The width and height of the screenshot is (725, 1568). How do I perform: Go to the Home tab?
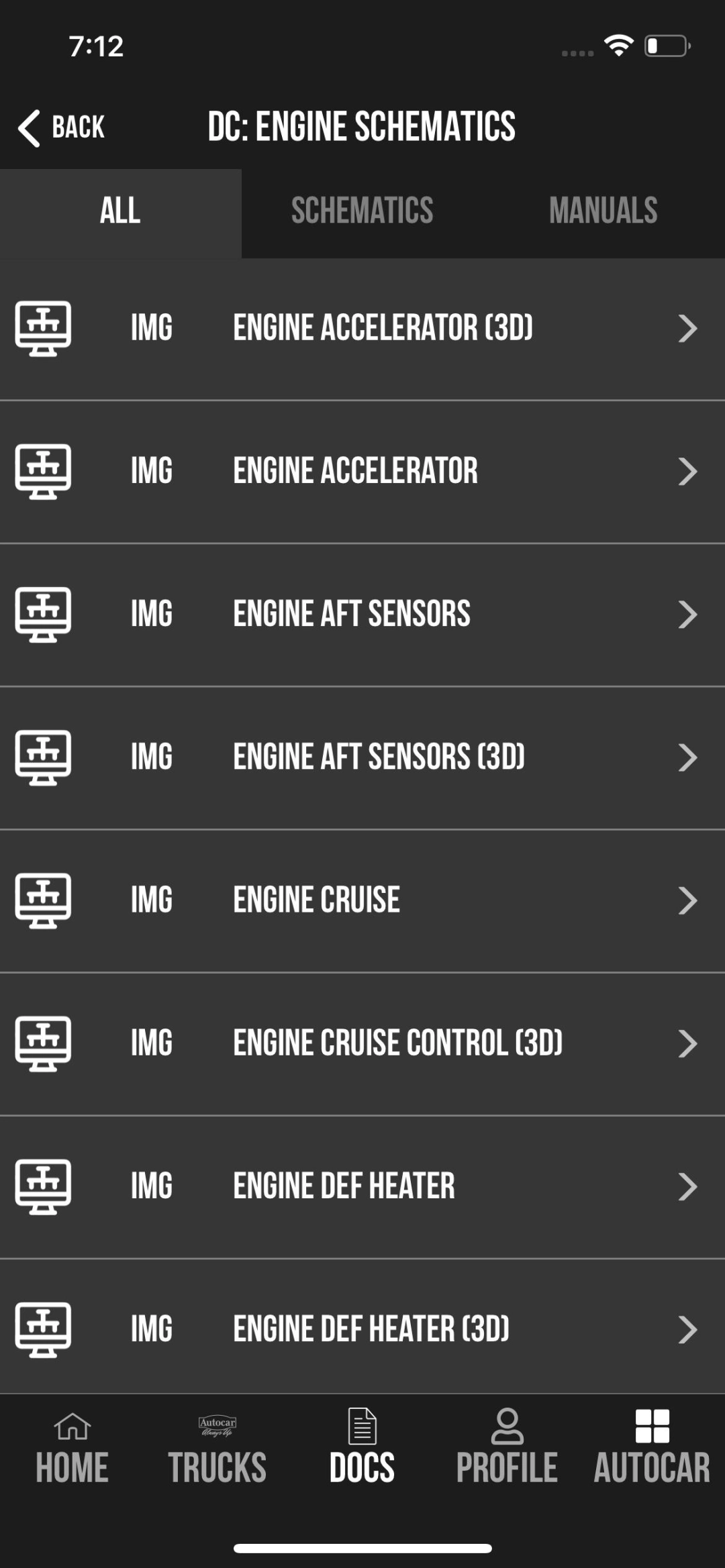click(x=72, y=1446)
